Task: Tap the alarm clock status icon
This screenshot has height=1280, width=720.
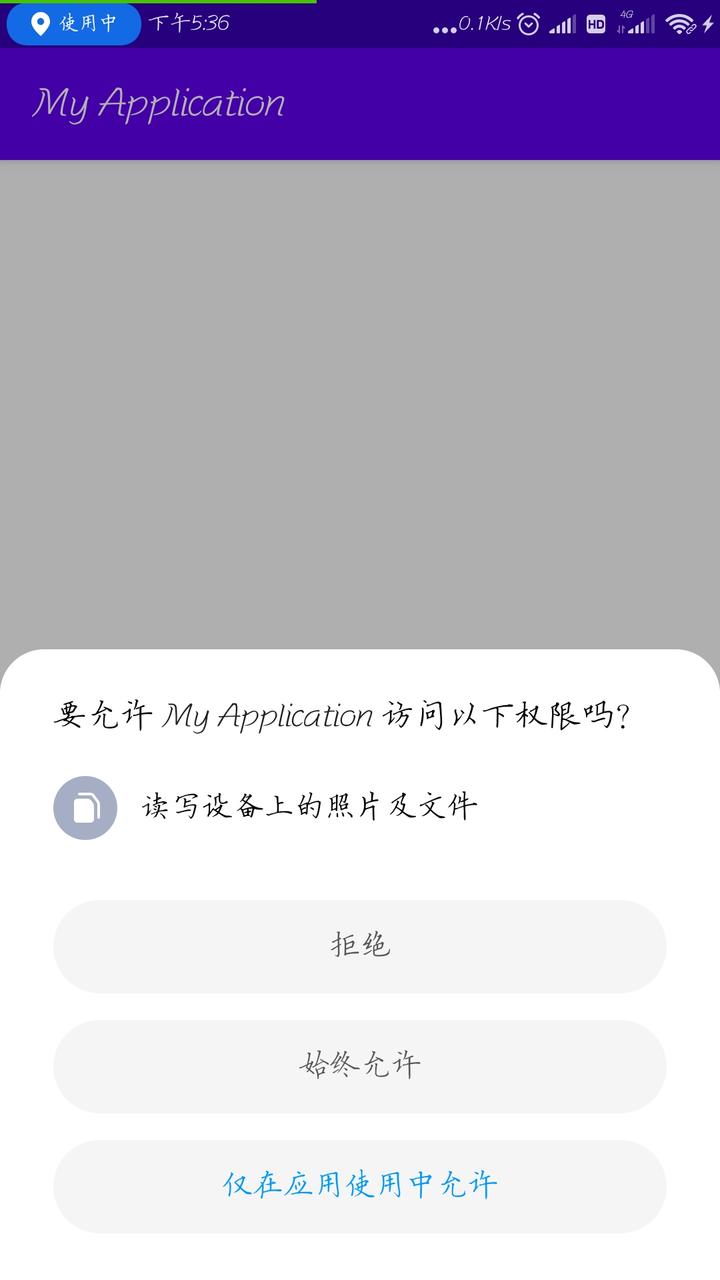Action: click(528, 25)
